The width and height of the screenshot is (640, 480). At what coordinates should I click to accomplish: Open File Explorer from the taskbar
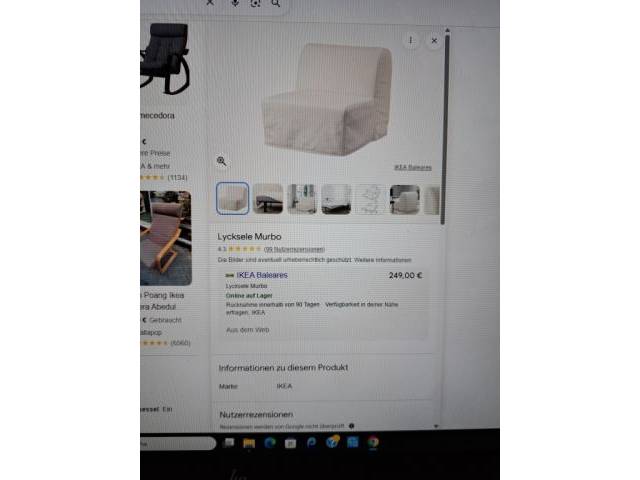tap(249, 442)
